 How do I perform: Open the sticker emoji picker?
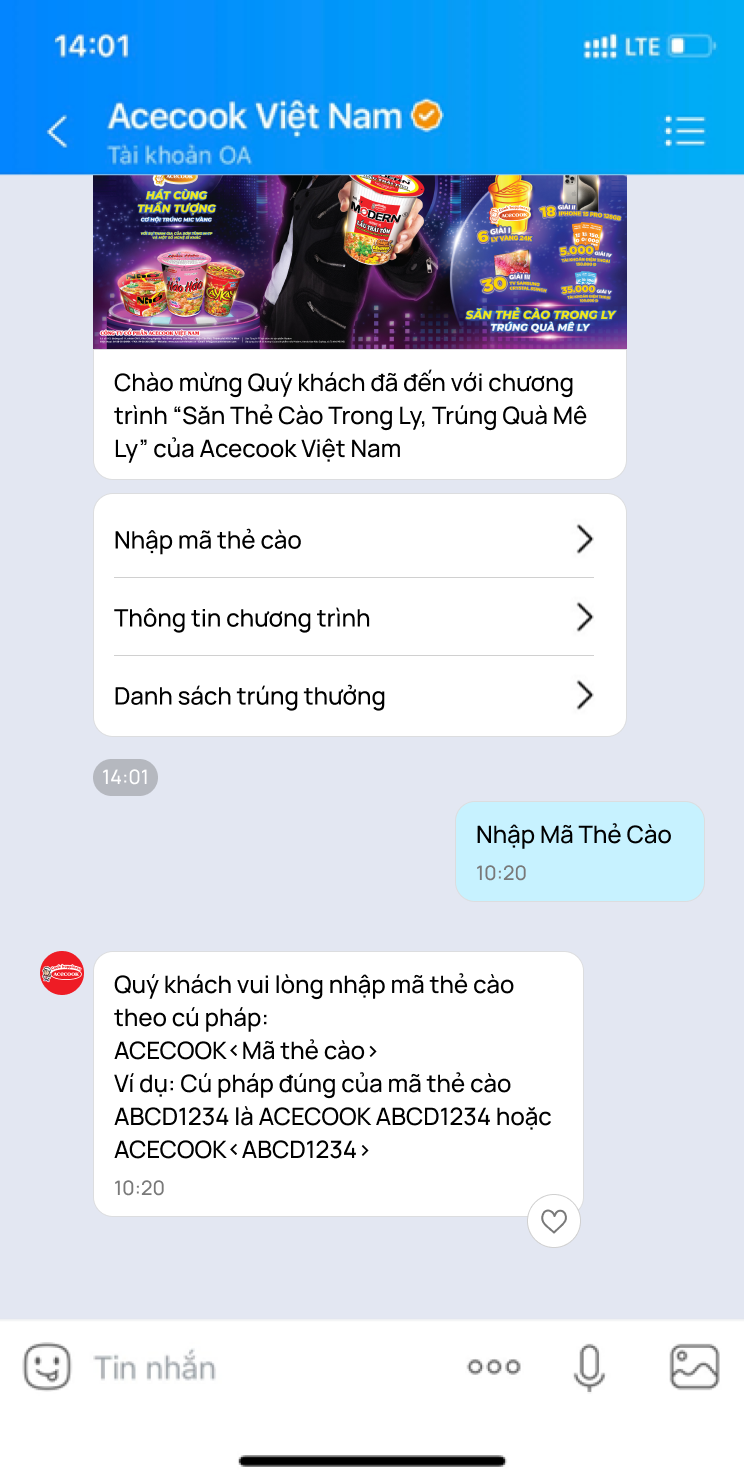(47, 1366)
